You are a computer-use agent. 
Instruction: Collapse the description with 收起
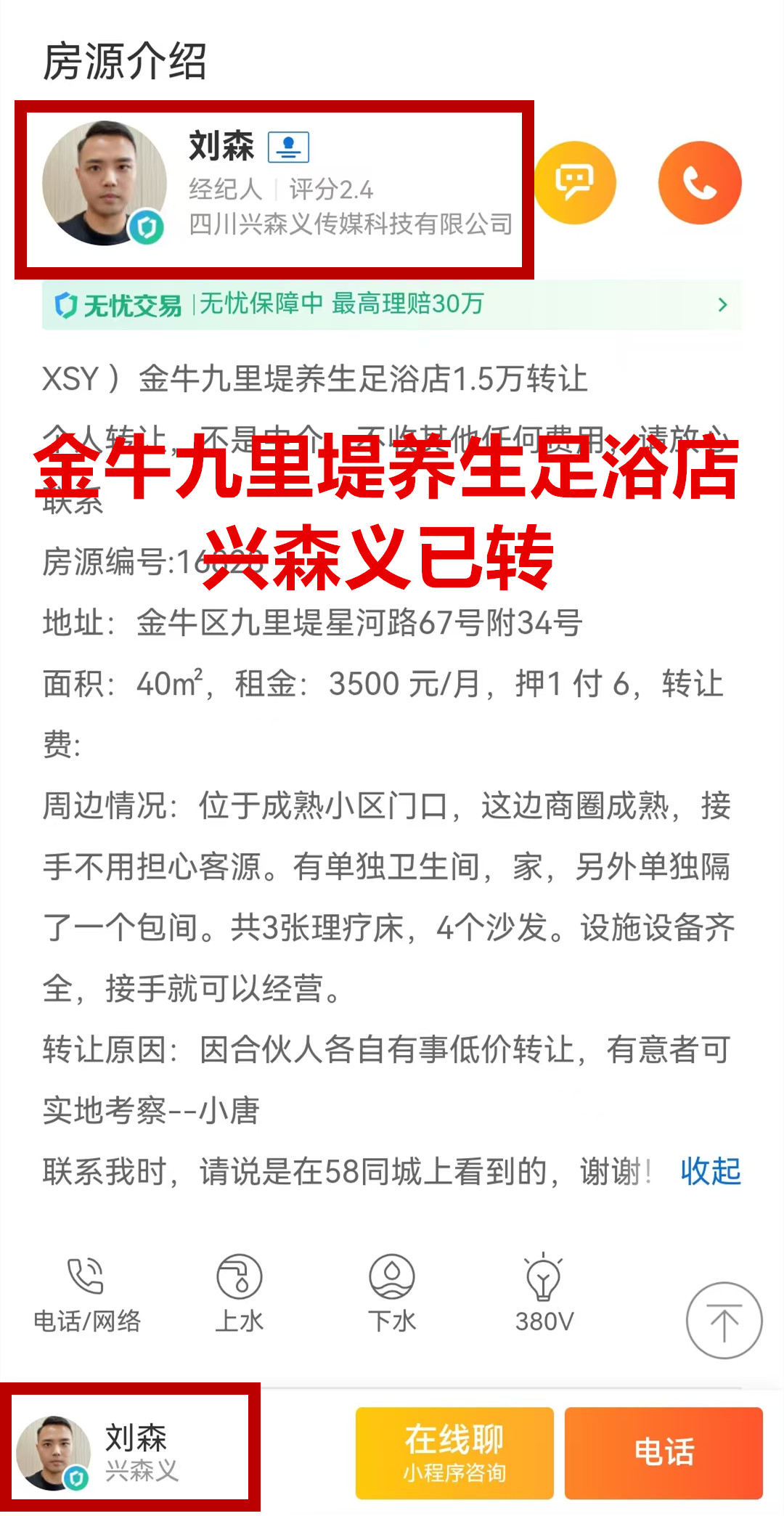click(x=710, y=1171)
